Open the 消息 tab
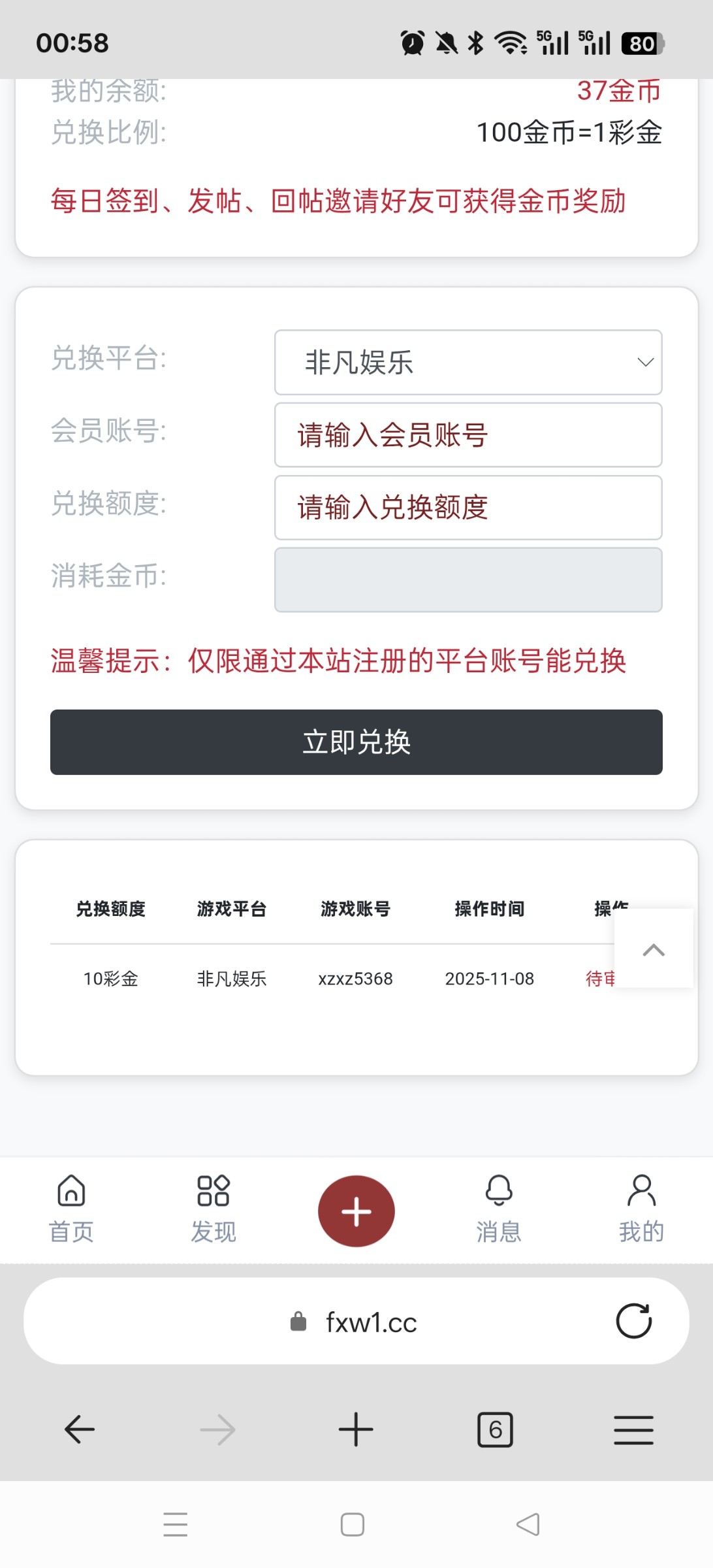713x1568 pixels. (499, 1209)
